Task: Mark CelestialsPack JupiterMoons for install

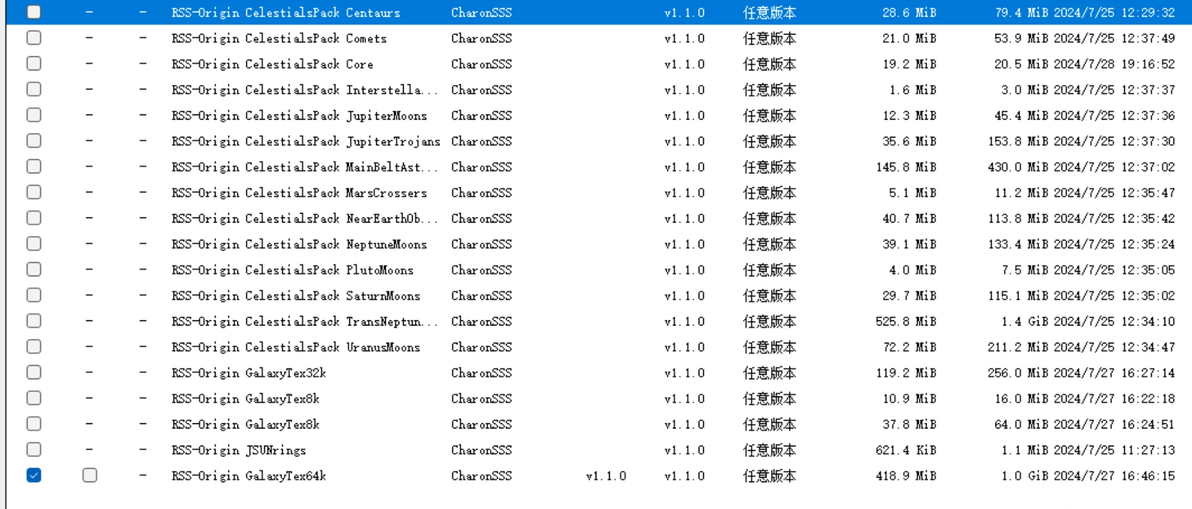Action: (x=34, y=115)
